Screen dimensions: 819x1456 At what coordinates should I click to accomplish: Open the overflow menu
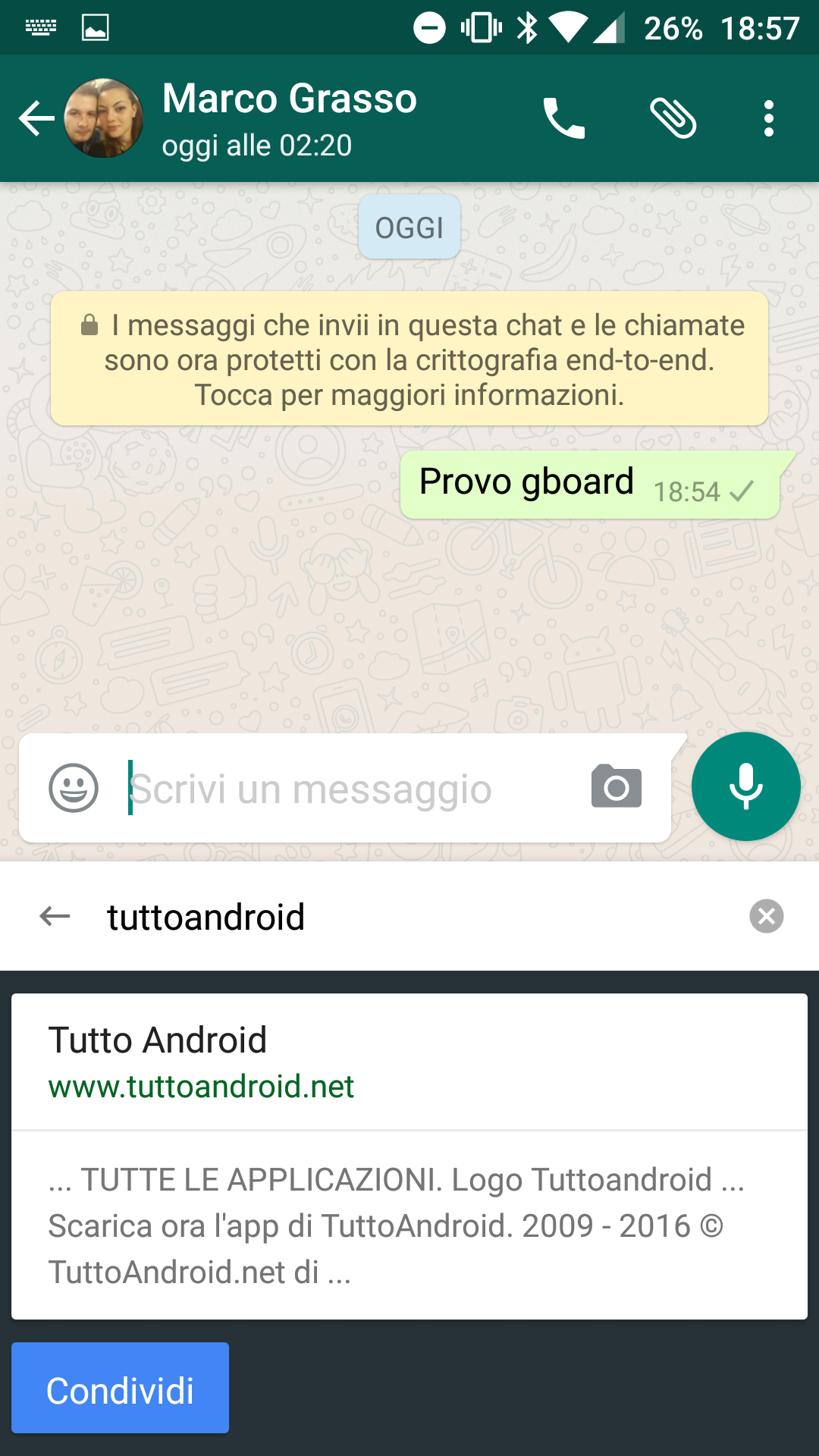pyautogui.click(x=769, y=118)
